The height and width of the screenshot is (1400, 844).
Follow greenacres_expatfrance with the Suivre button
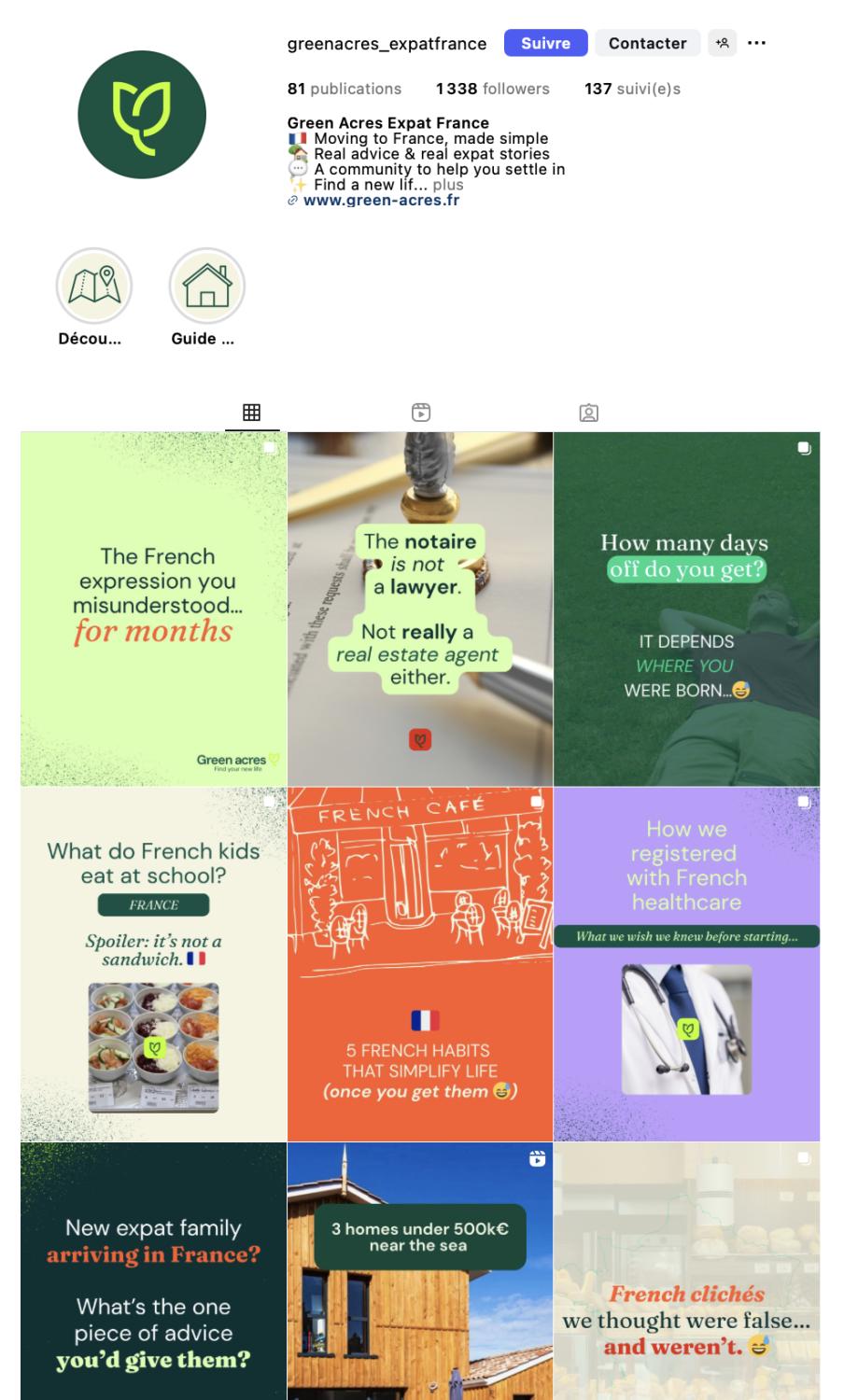(x=545, y=43)
